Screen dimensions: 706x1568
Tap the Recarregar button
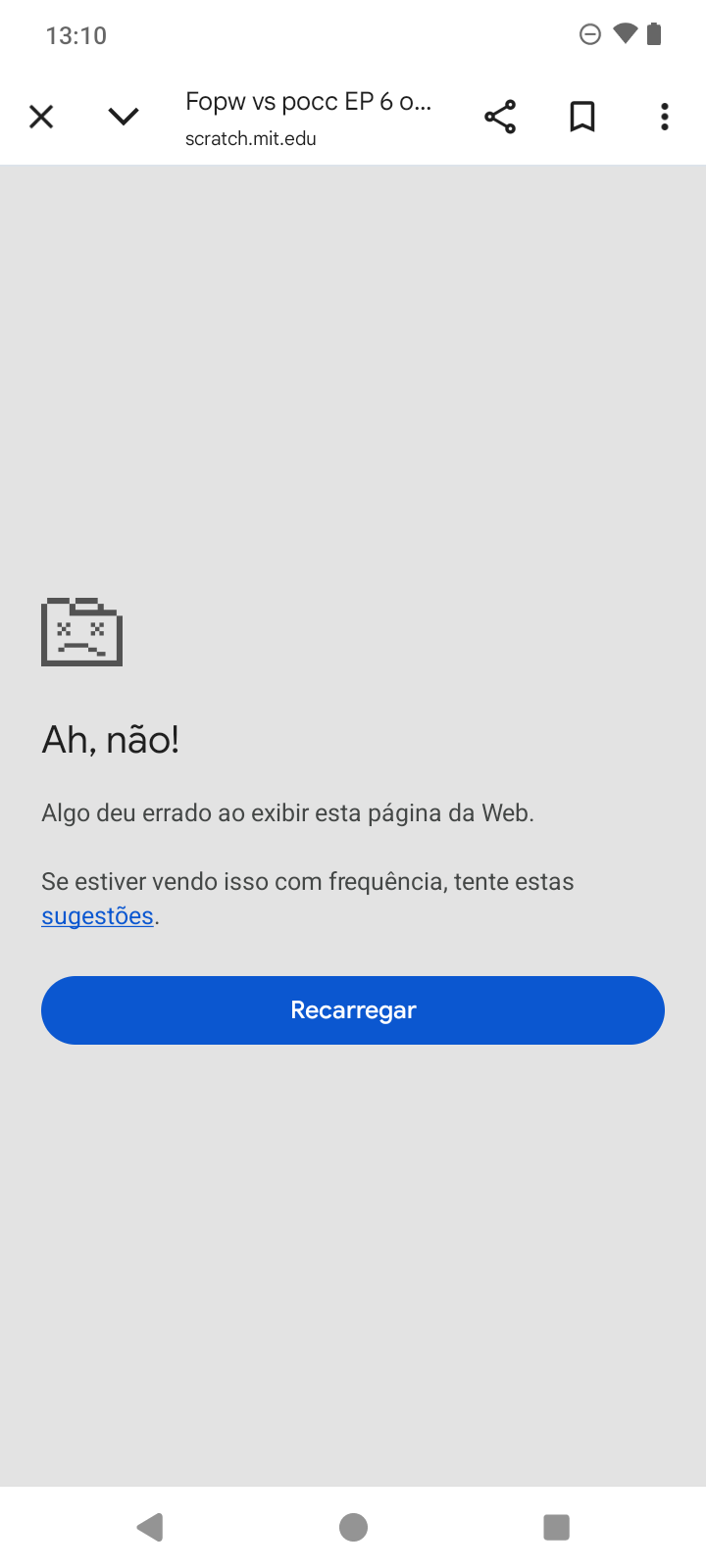coord(353,1010)
